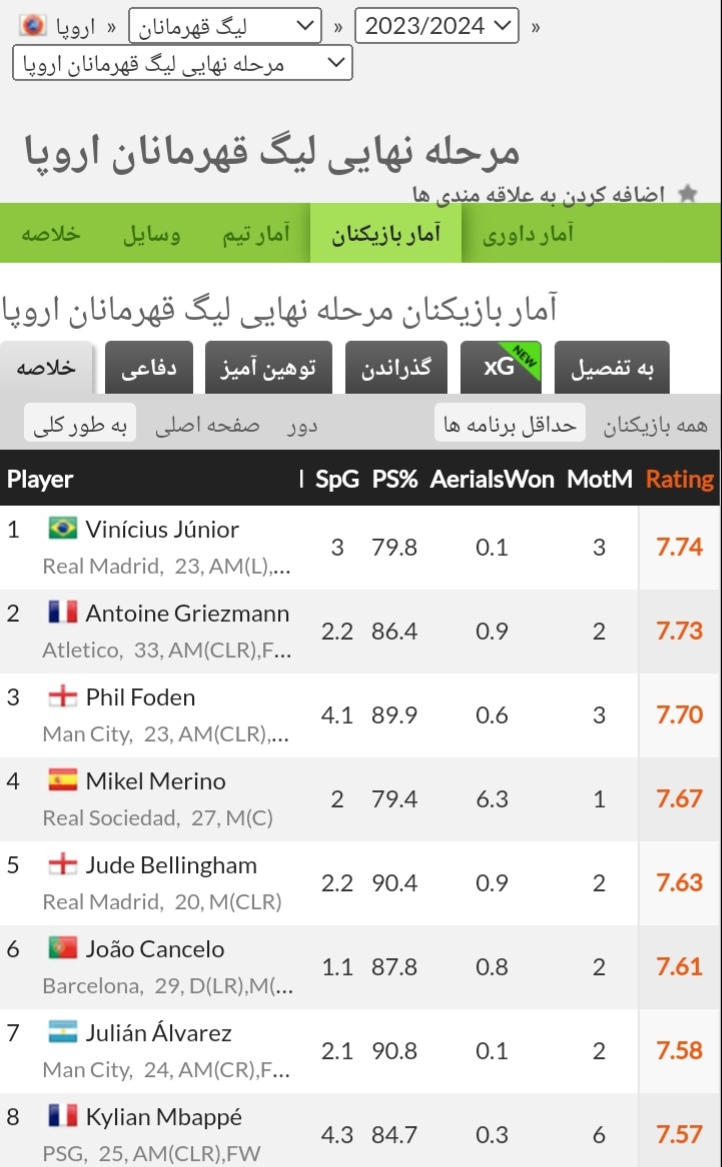This screenshot has width=722, height=1167.
Task: Sort the table by MotM column
Action: (599, 479)
